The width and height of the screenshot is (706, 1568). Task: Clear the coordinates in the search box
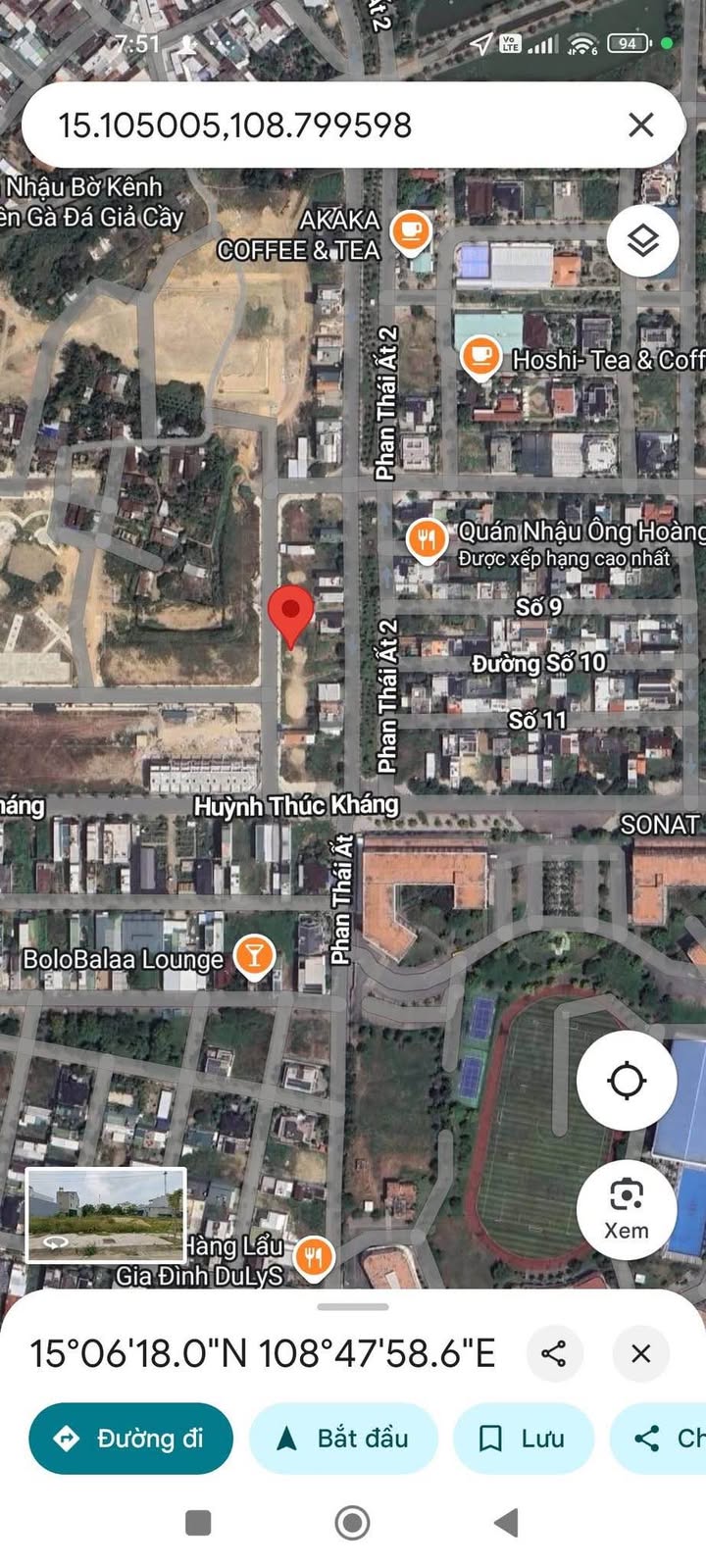point(640,125)
